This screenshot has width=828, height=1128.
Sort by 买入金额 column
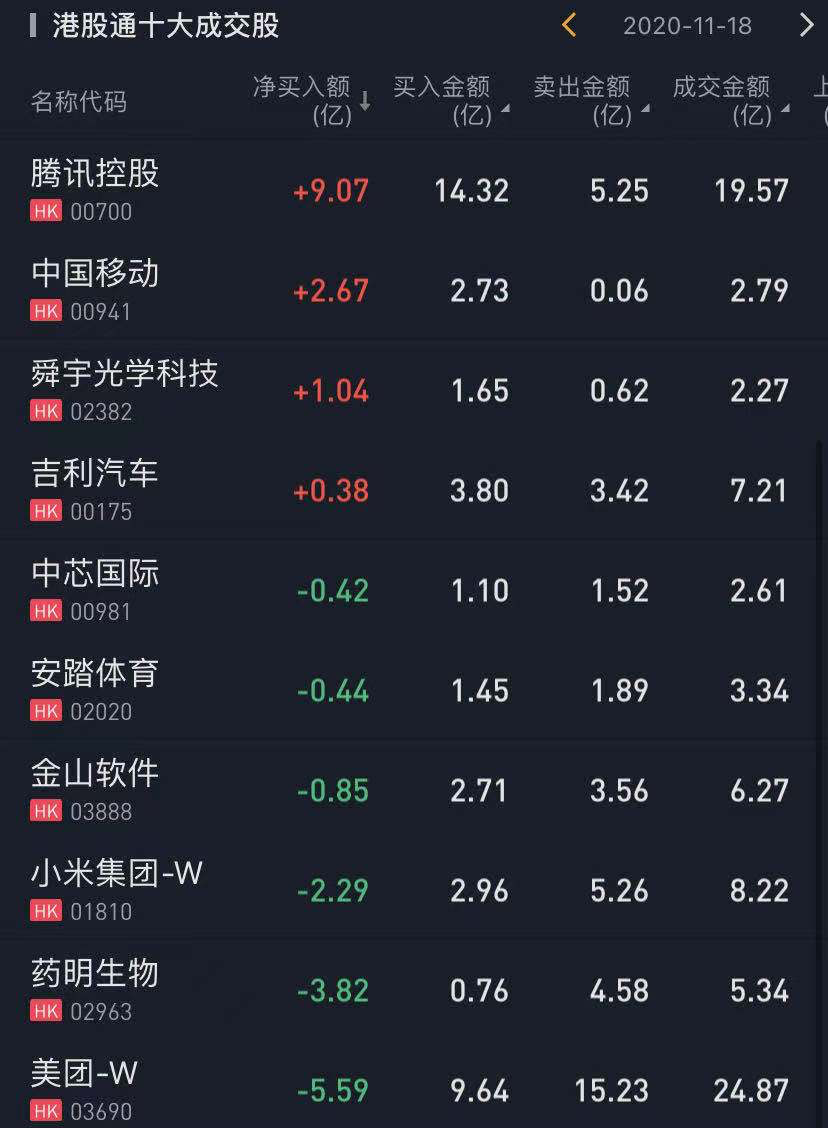(x=450, y=100)
